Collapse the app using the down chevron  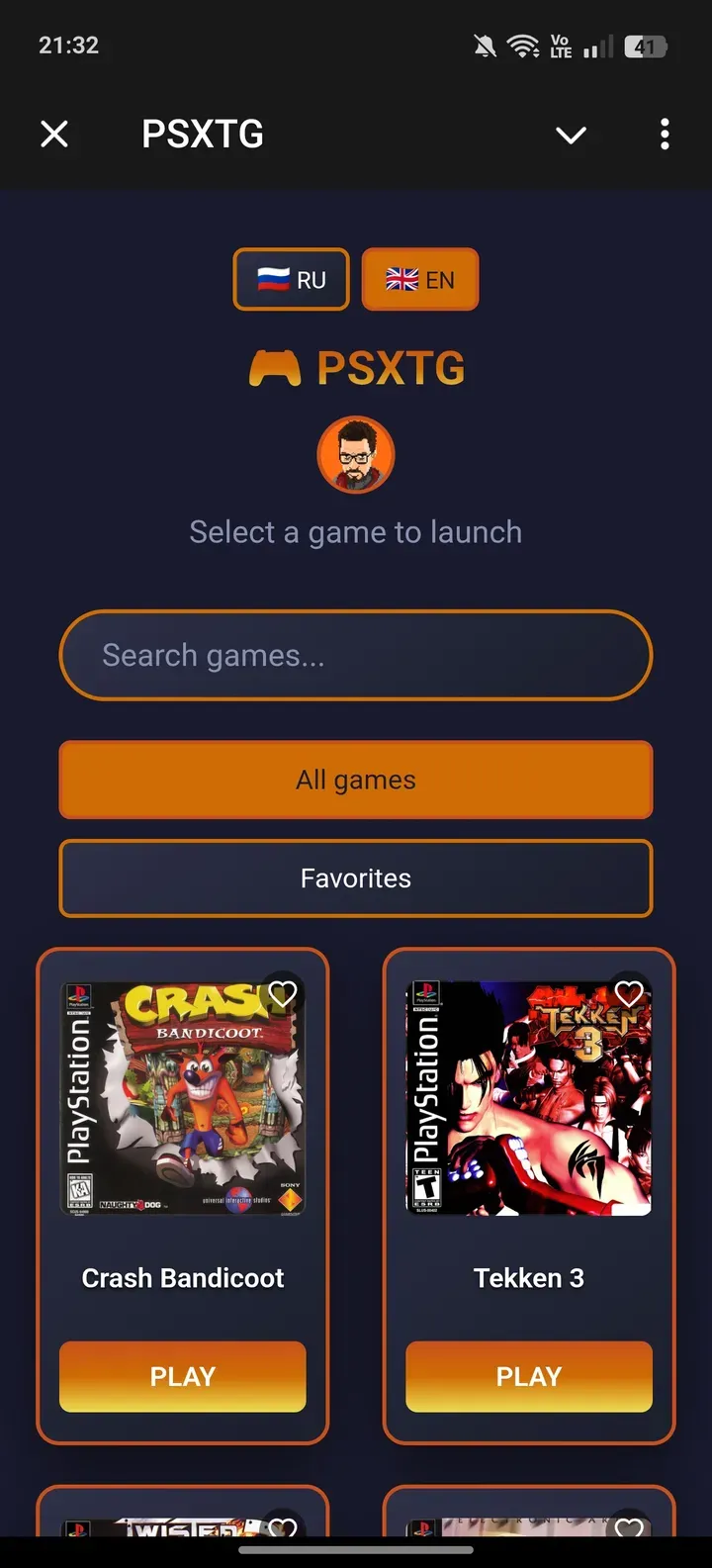click(571, 135)
